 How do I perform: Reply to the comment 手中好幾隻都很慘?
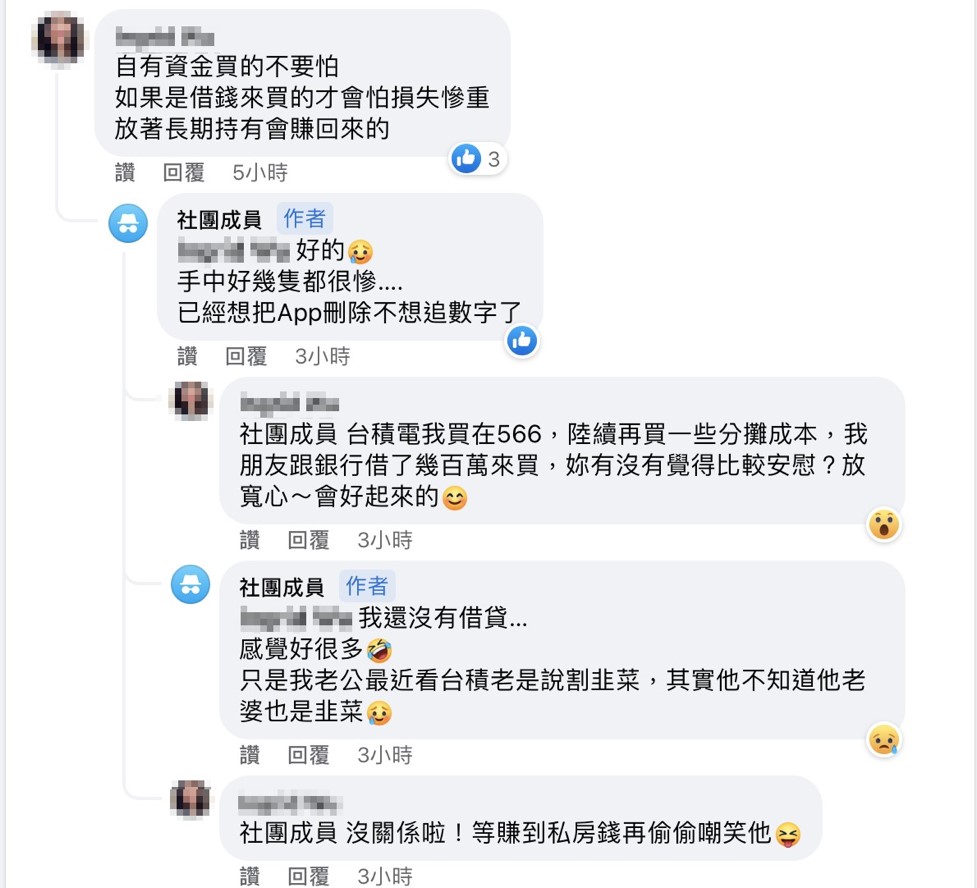click(x=246, y=357)
